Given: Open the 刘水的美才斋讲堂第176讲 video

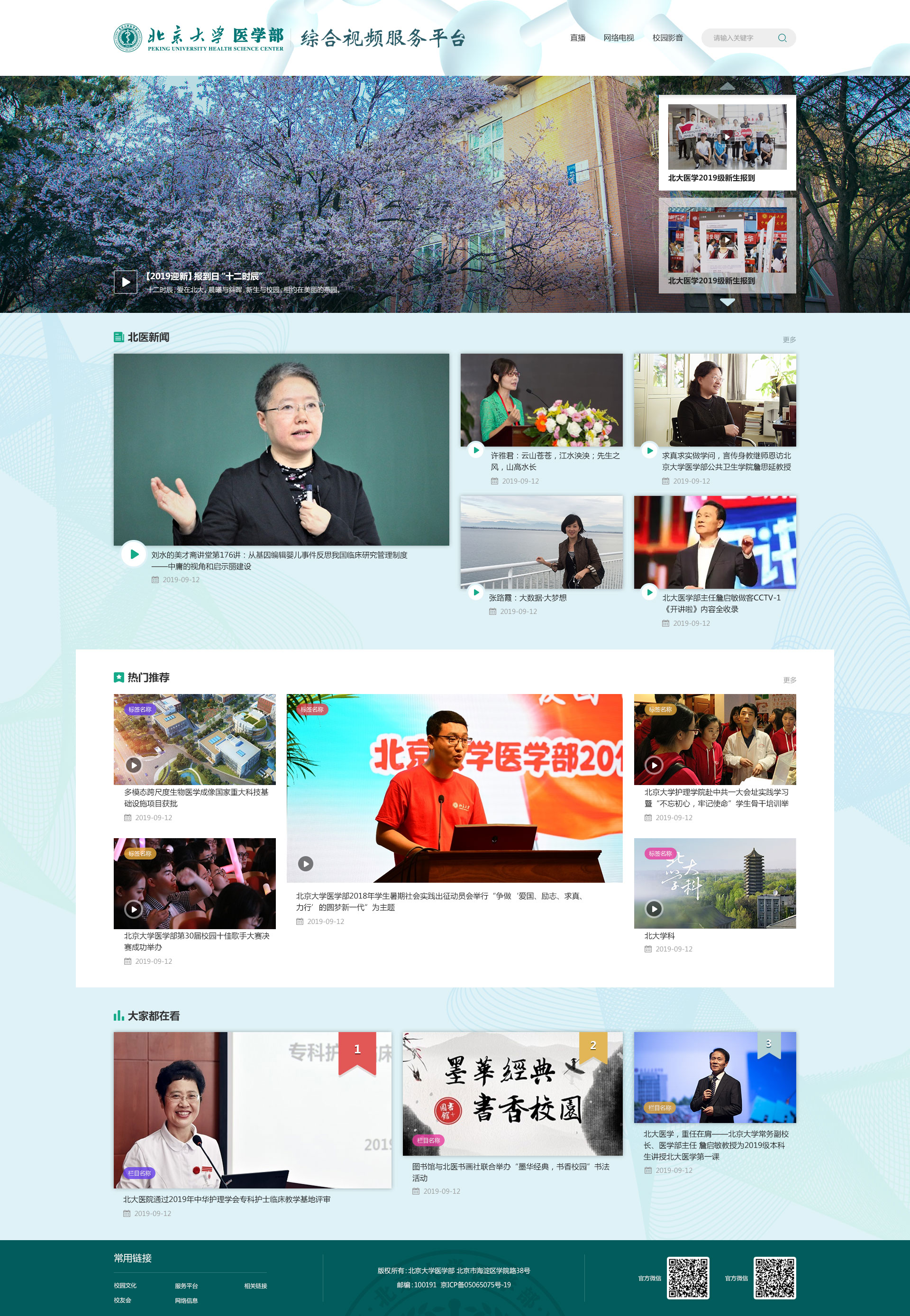Looking at the screenshot, I should pos(281,449).
